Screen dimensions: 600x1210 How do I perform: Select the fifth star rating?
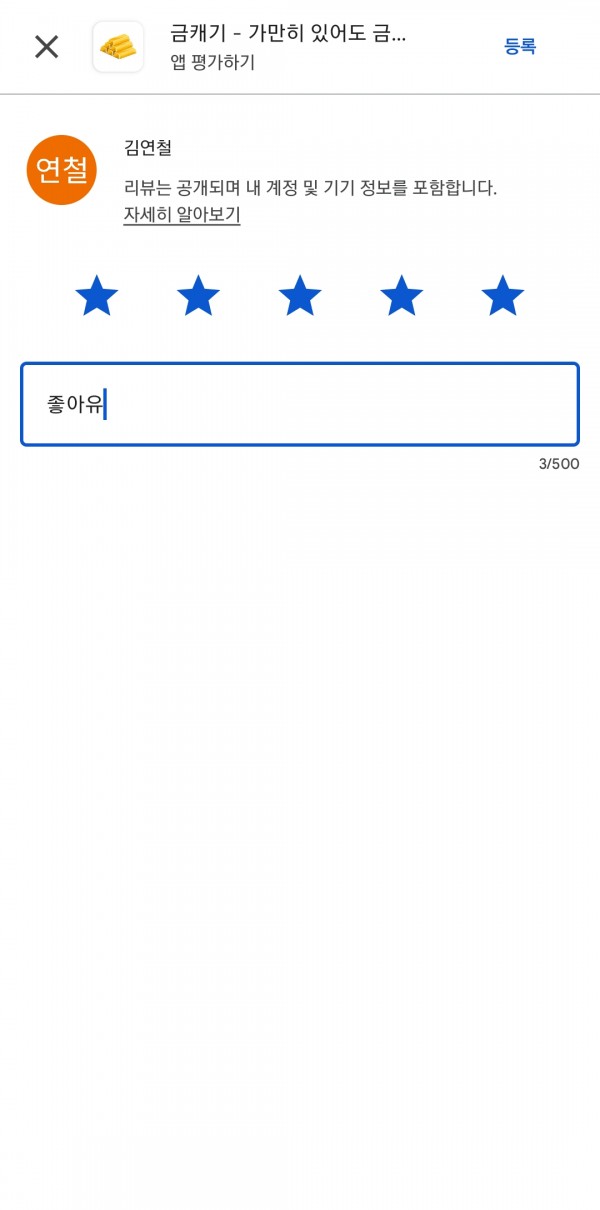point(503,296)
